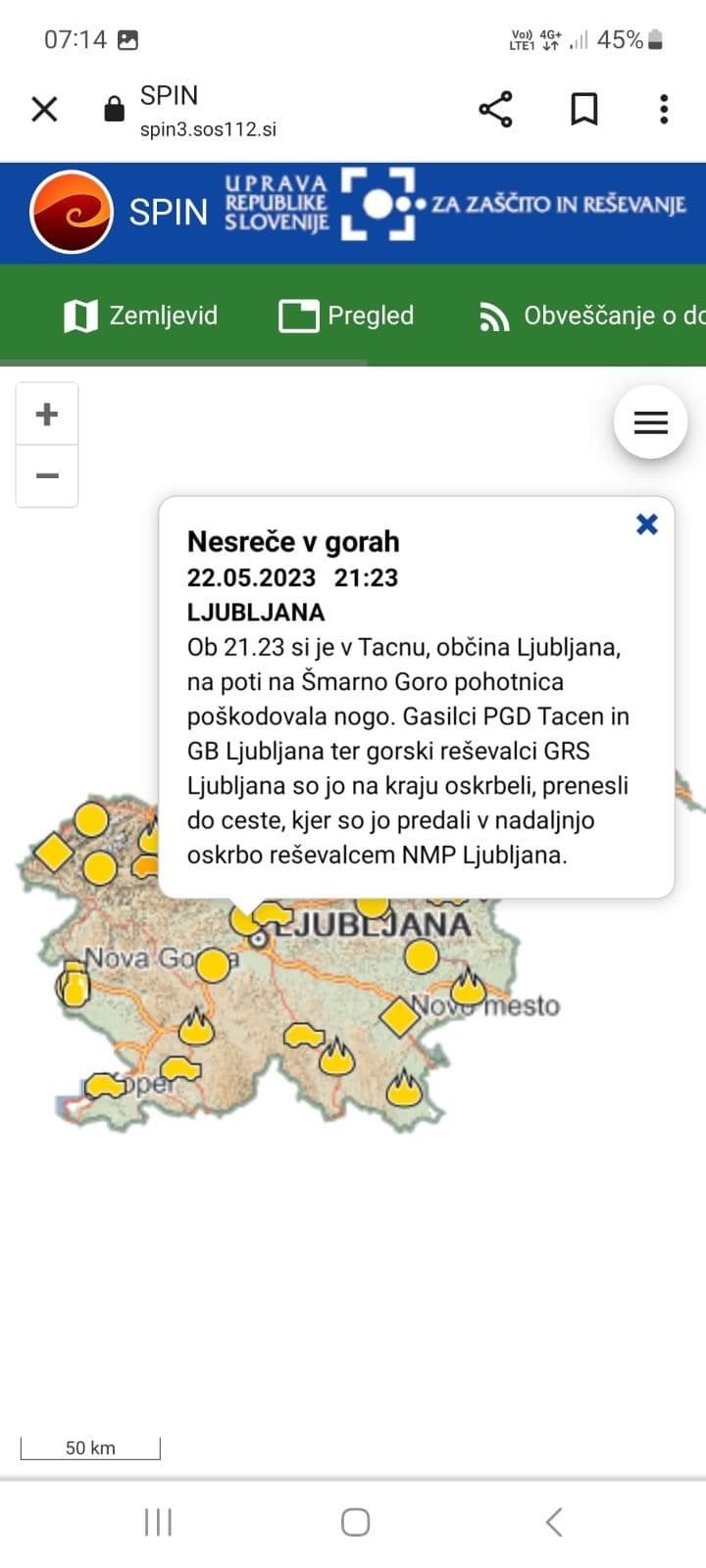Screen dimensions: 706x1568
Task: Open the map layers hamburger menu
Action: tap(650, 422)
